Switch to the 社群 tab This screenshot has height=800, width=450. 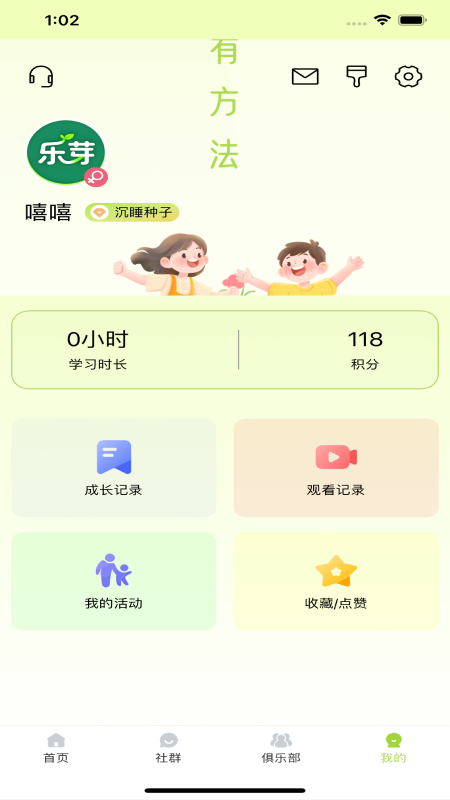coord(168,748)
